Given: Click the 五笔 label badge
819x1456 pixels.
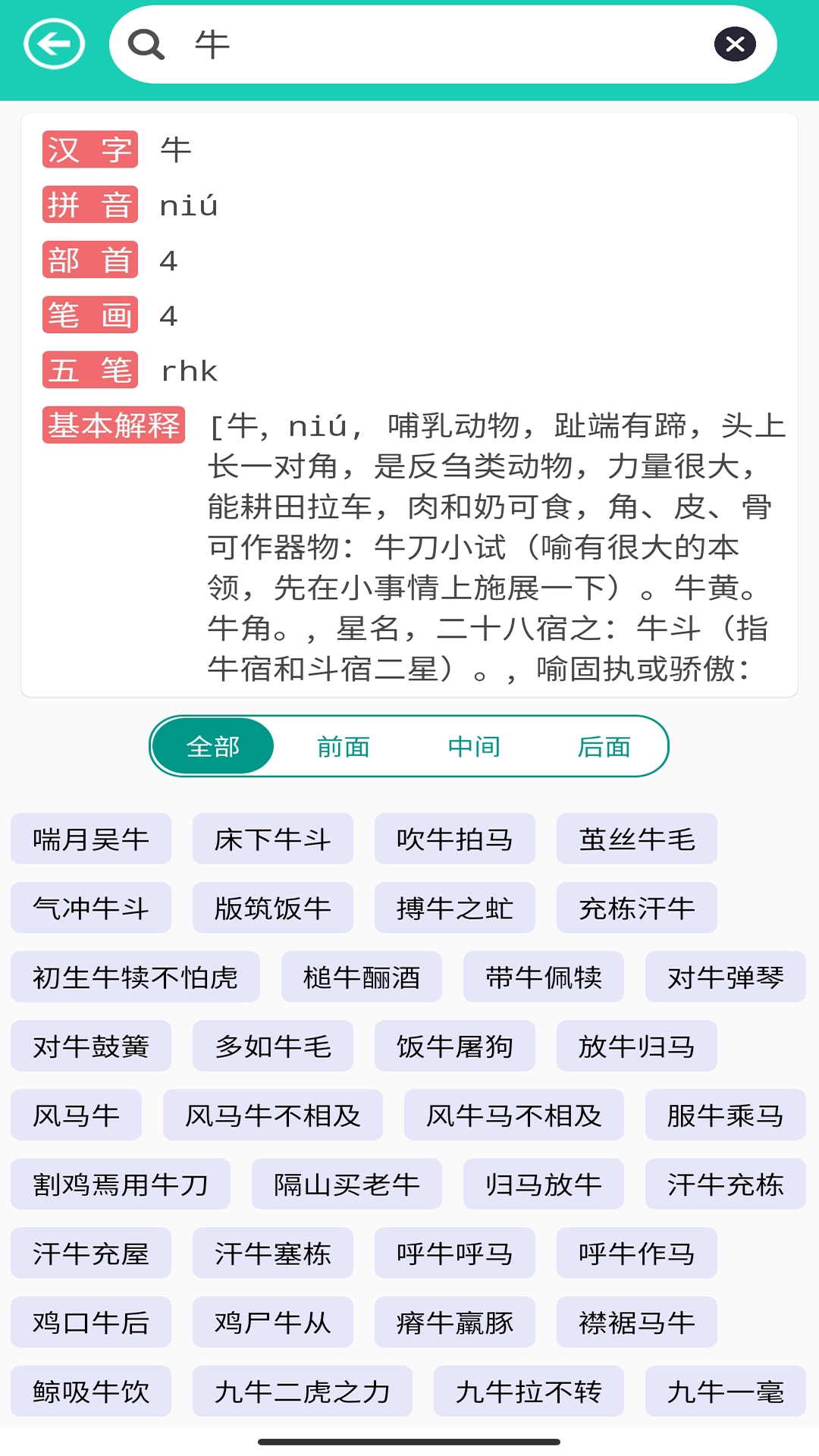Looking at the screenshot, I should point(89,371).
